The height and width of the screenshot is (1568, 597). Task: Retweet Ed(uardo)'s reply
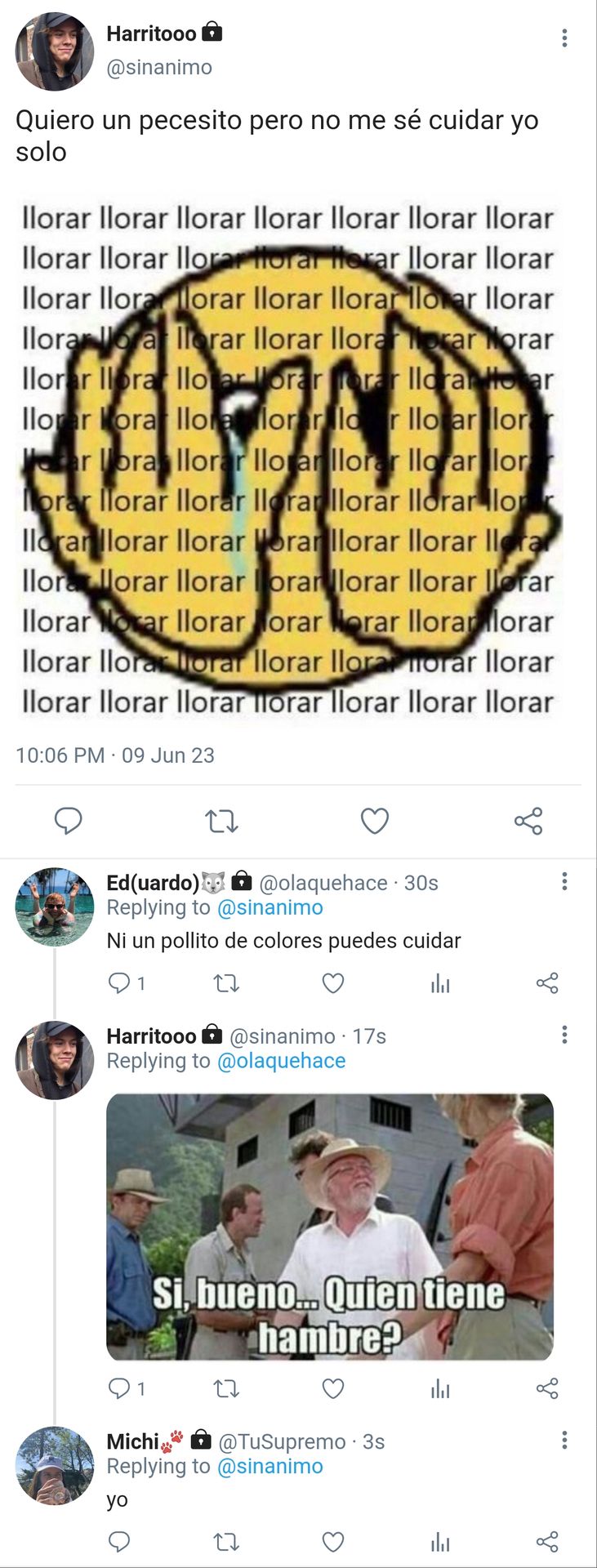pyautogui.click(x=226, y=982)
